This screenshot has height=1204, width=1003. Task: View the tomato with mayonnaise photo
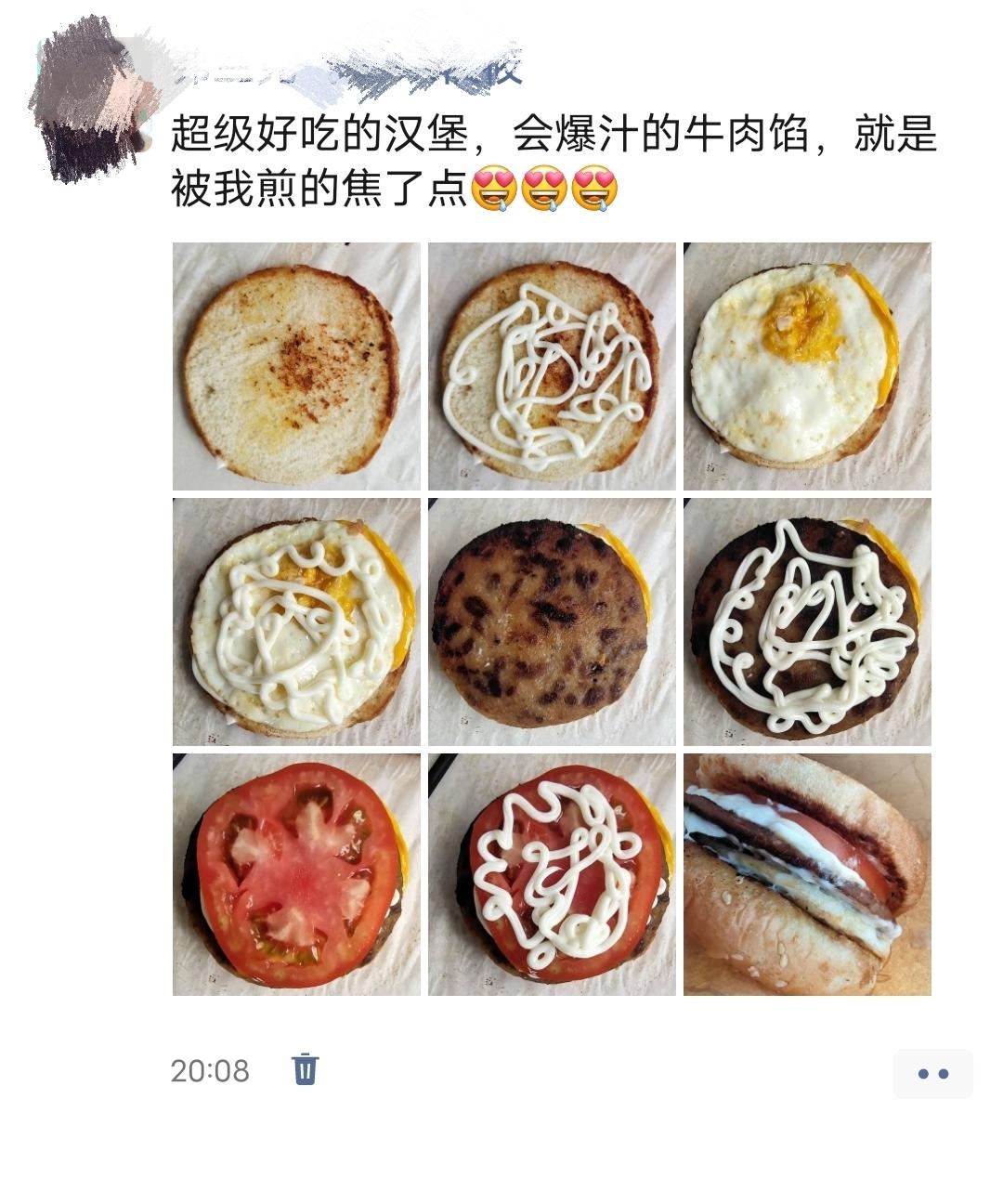click(552, 874)
